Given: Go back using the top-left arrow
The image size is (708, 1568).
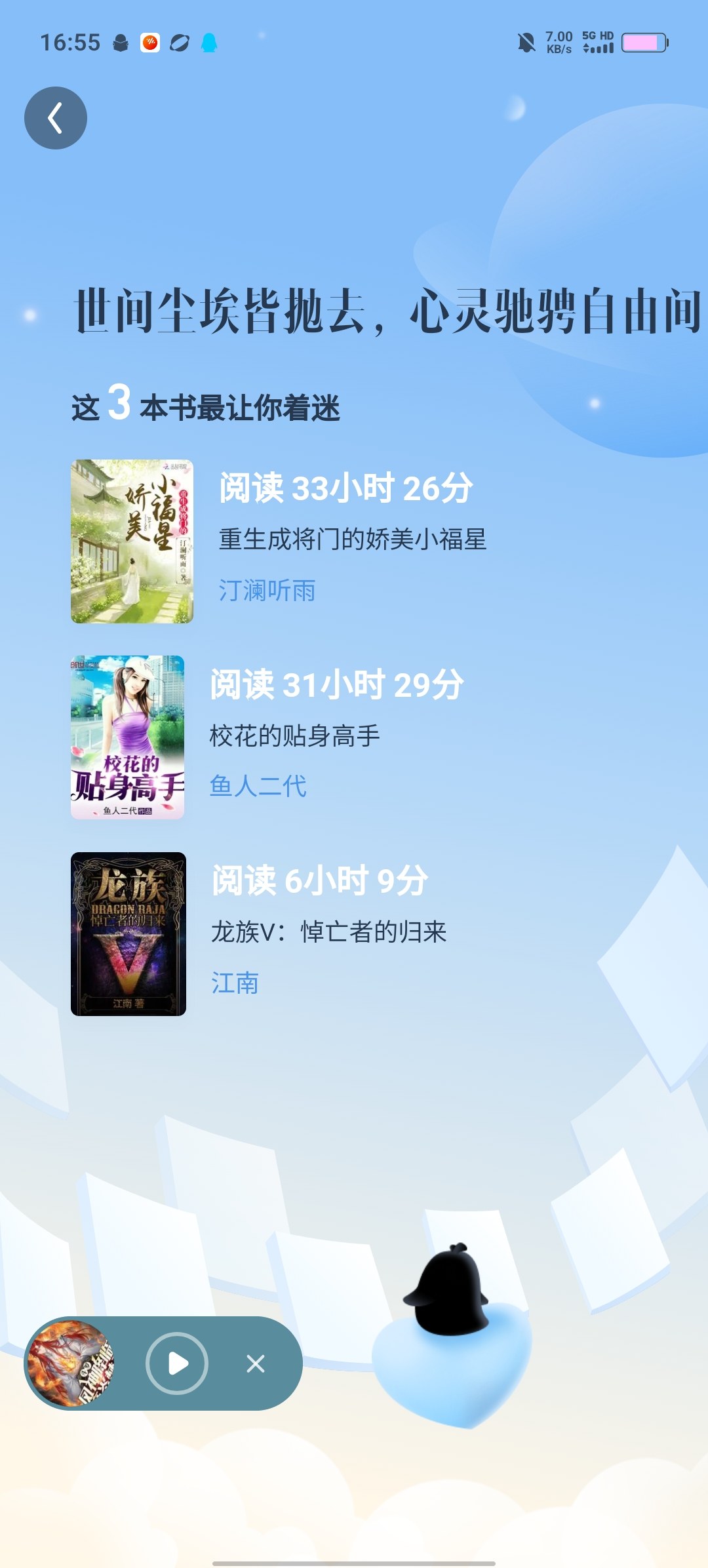Looking at the screenshot, I should point(56,118).
